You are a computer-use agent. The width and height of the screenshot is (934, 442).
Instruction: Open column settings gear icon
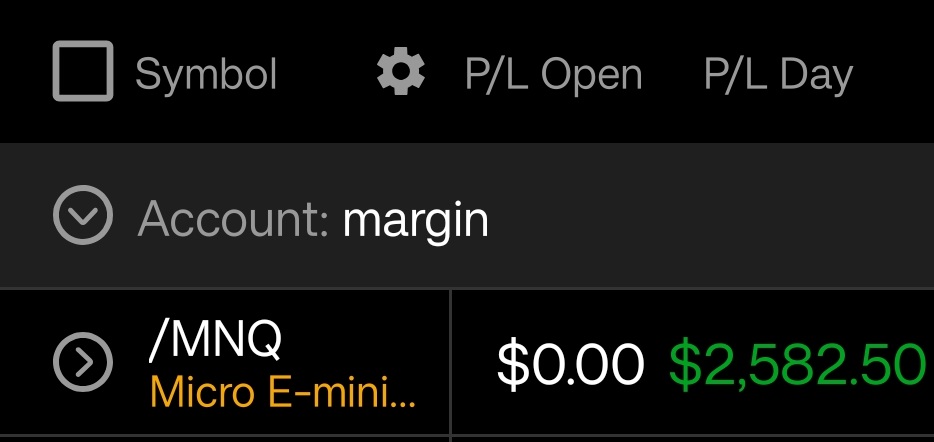click(x=401, y=73)
